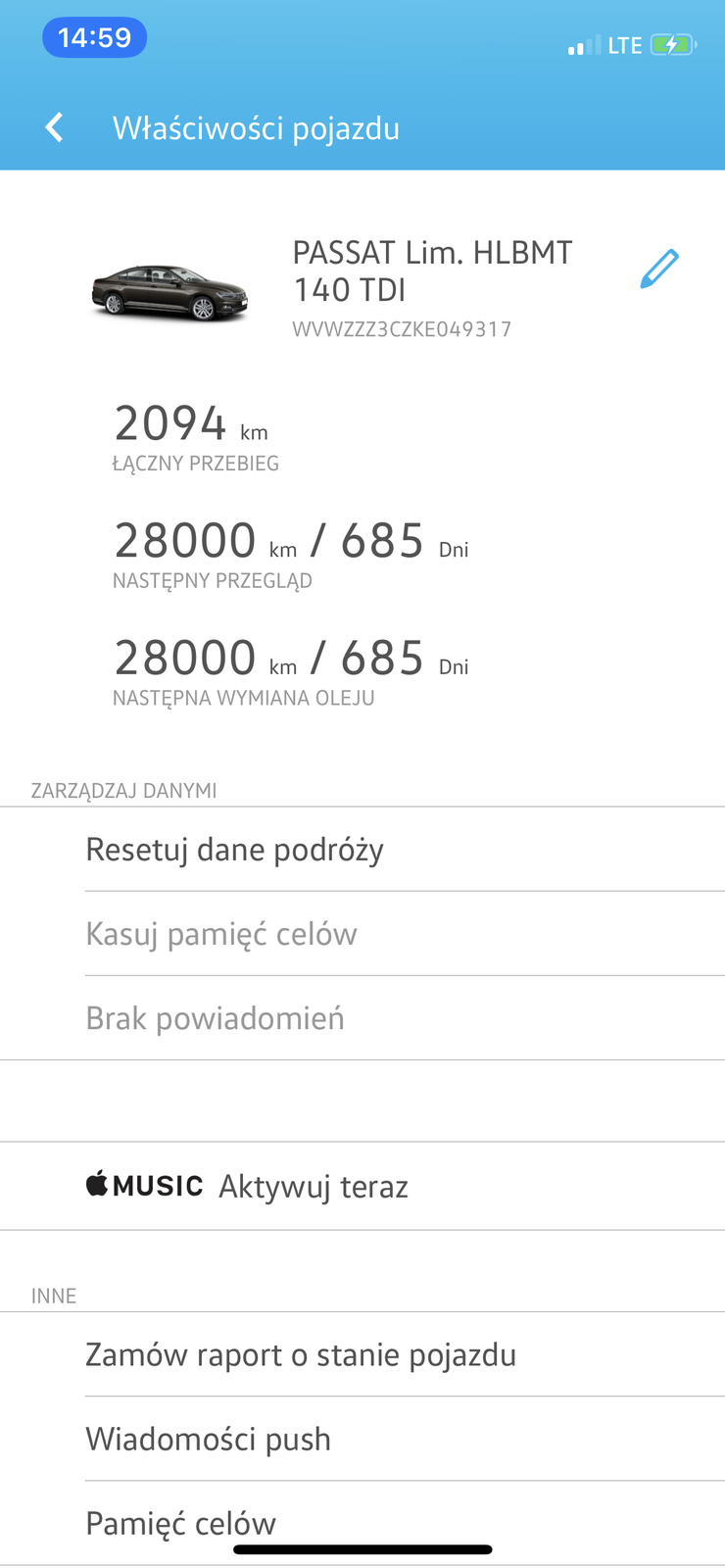The height and width of the screenshot is (1568, 725).
Task: Tap the back arrow chevron in the header
Action: 54,127
